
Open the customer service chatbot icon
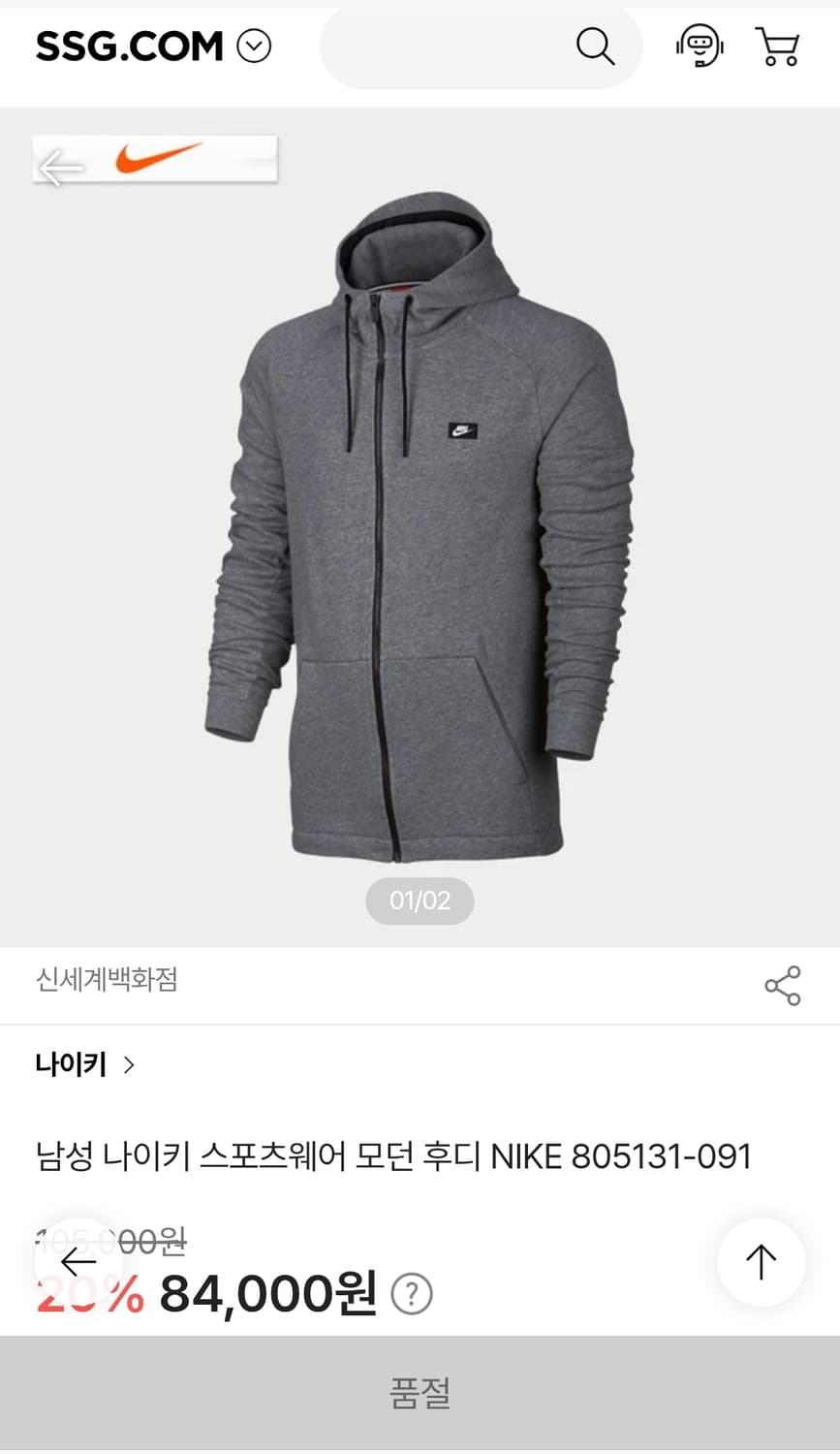tap(700, 46)
